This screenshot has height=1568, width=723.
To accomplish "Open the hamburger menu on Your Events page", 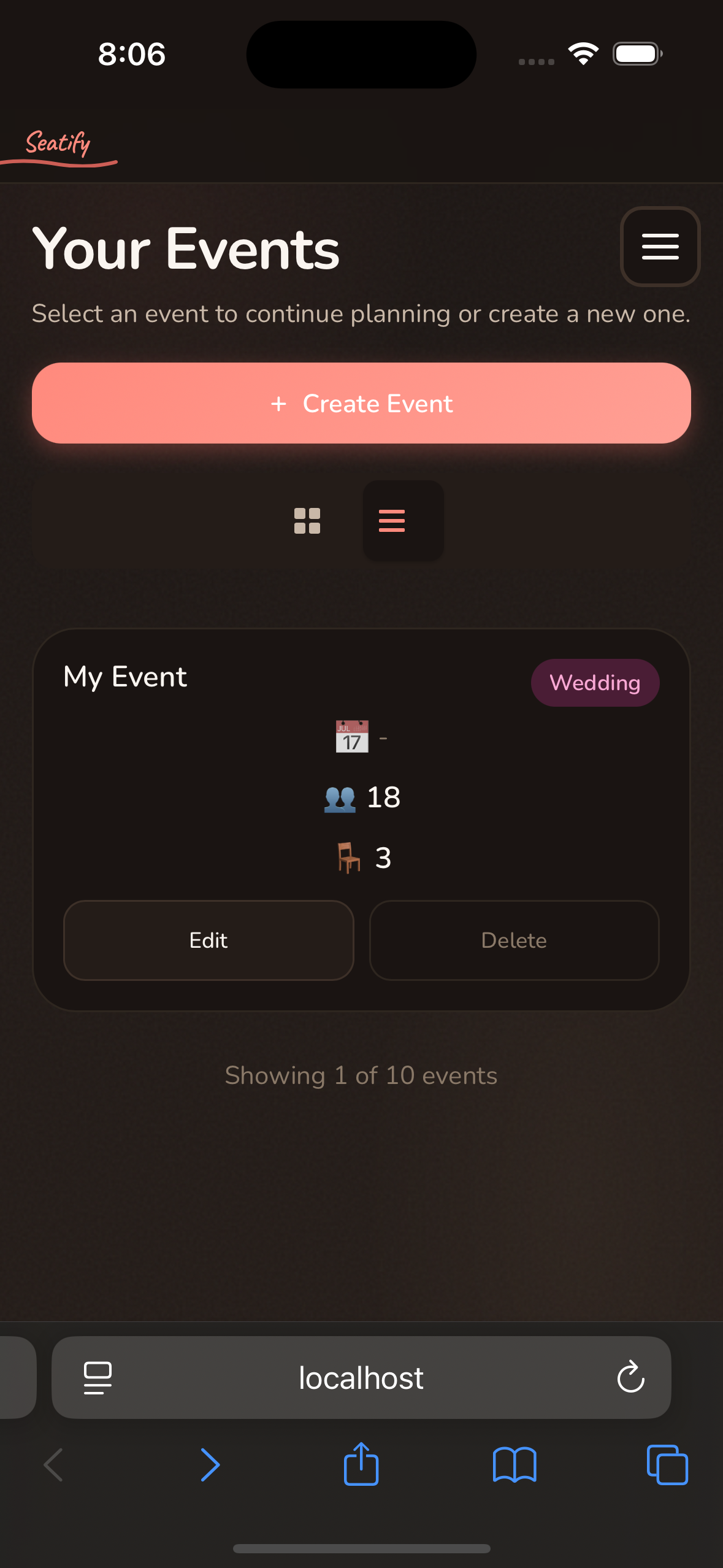I will [660, 246].
